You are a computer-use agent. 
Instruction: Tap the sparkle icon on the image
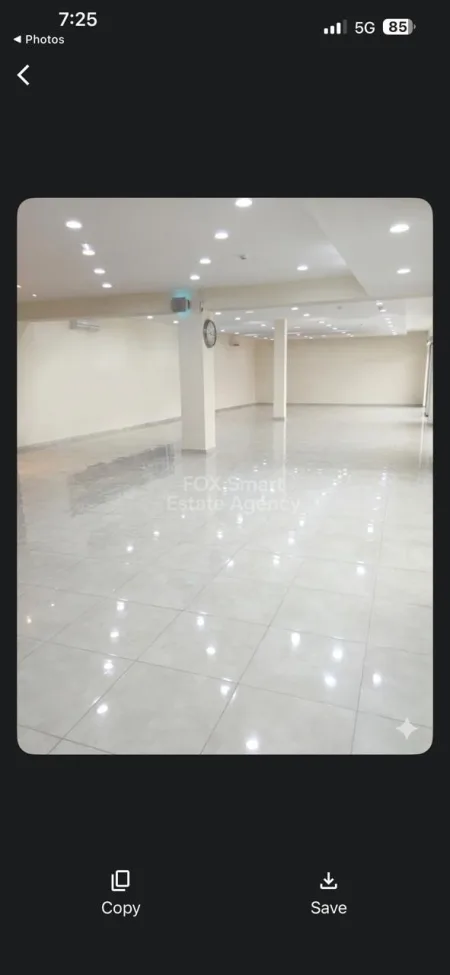coord(406,729)
